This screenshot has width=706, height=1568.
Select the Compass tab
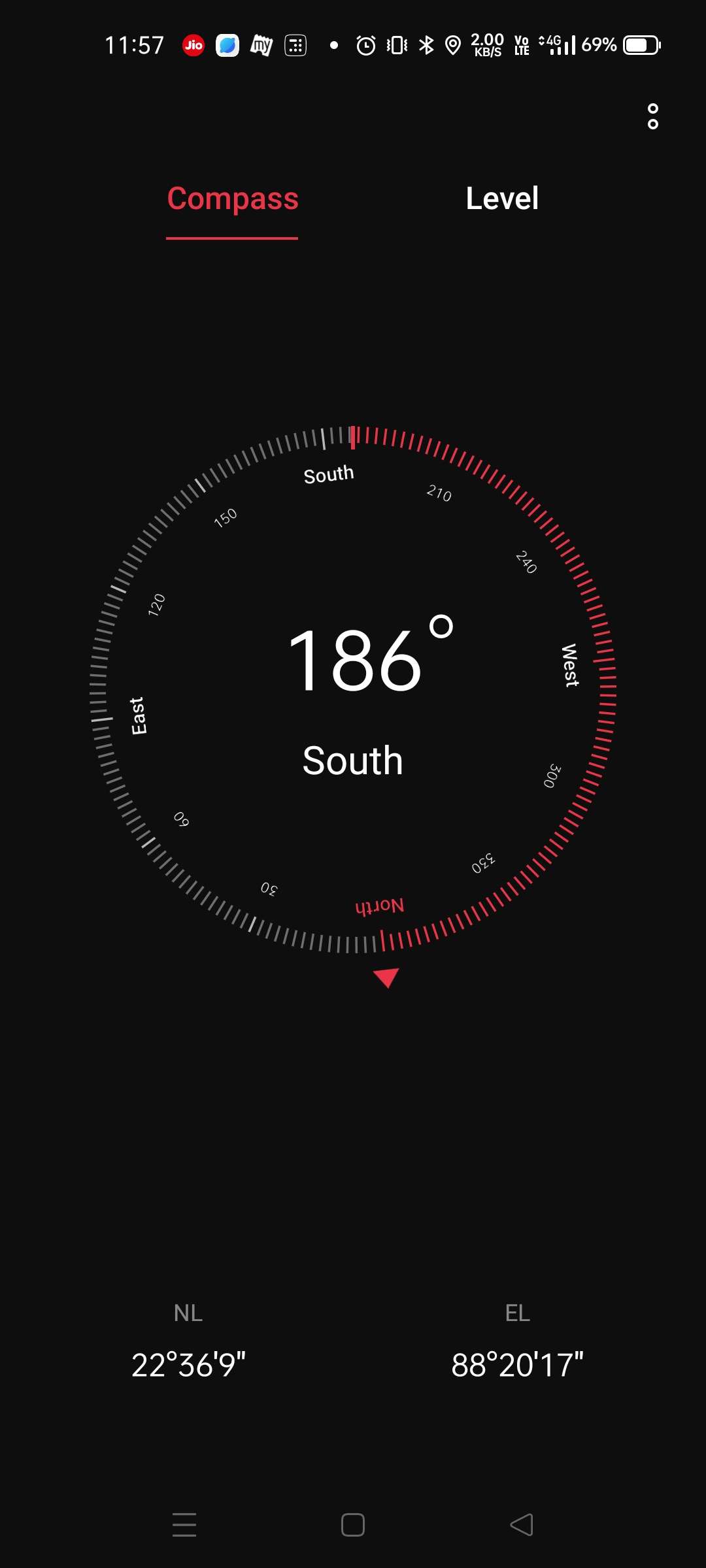[233, 199]
